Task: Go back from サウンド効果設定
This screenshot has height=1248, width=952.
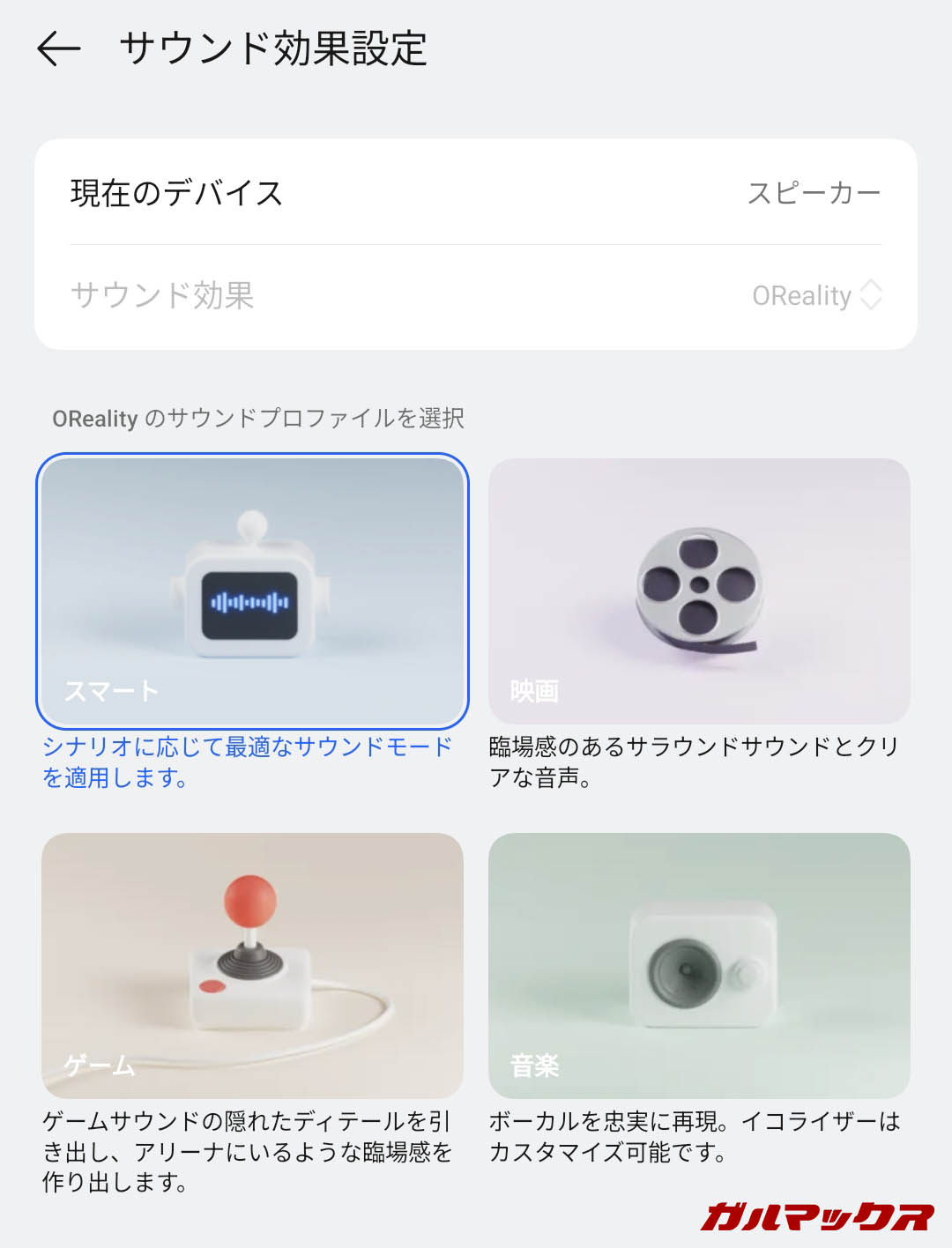Action: 59,48
